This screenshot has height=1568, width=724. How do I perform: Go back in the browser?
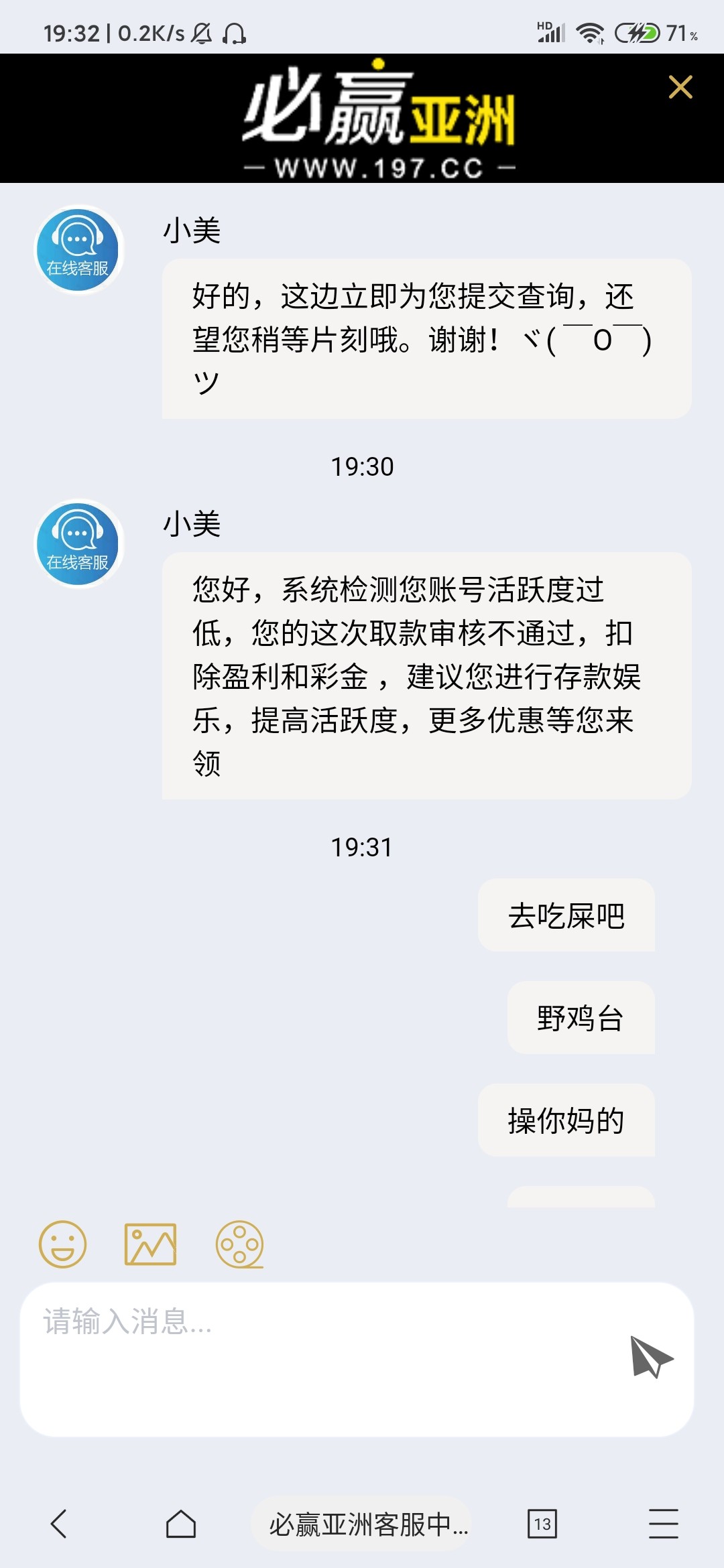[x=59, y=1524]
